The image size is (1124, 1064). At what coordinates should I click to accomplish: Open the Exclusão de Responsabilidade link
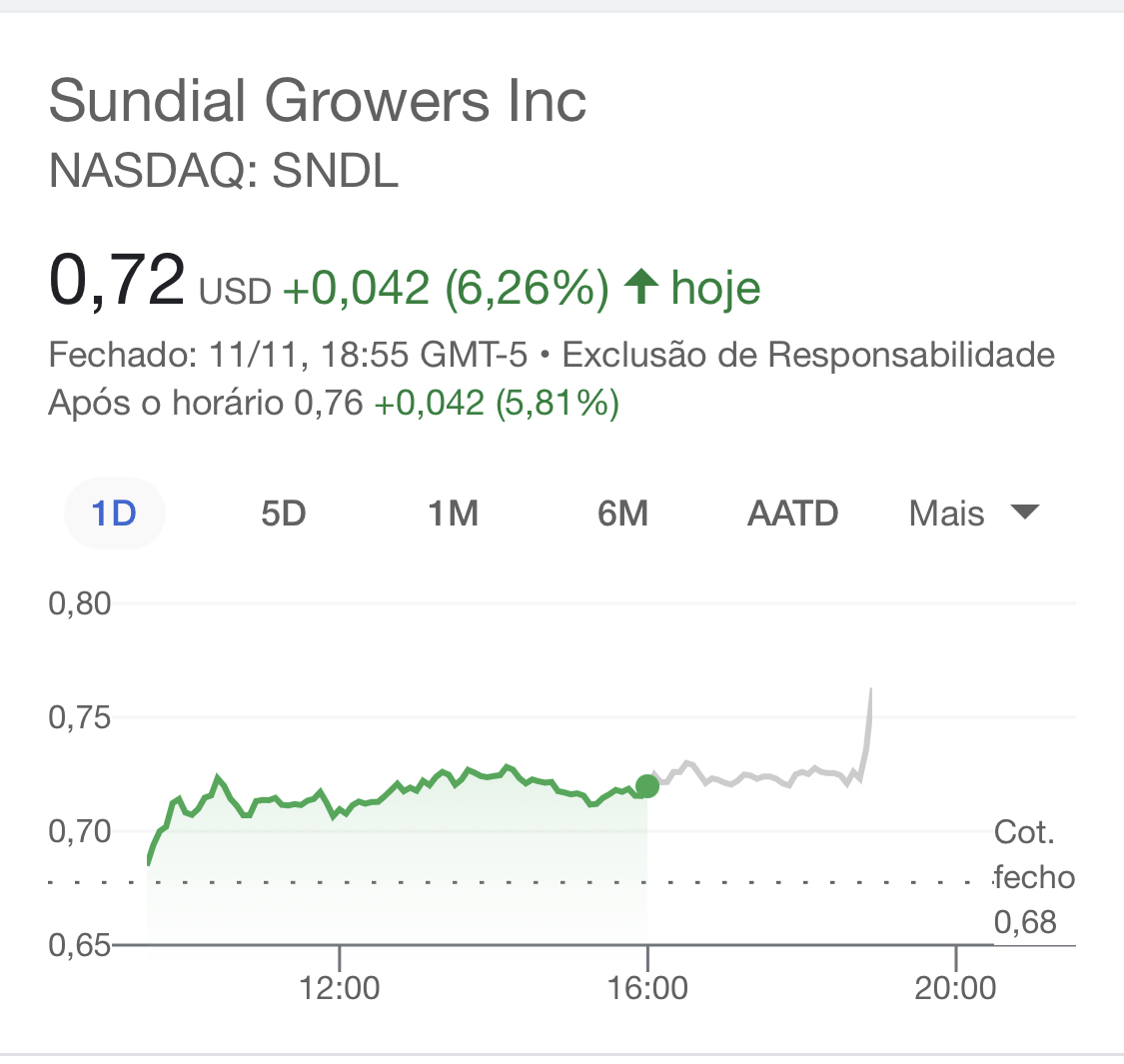[x=808, y=355]
